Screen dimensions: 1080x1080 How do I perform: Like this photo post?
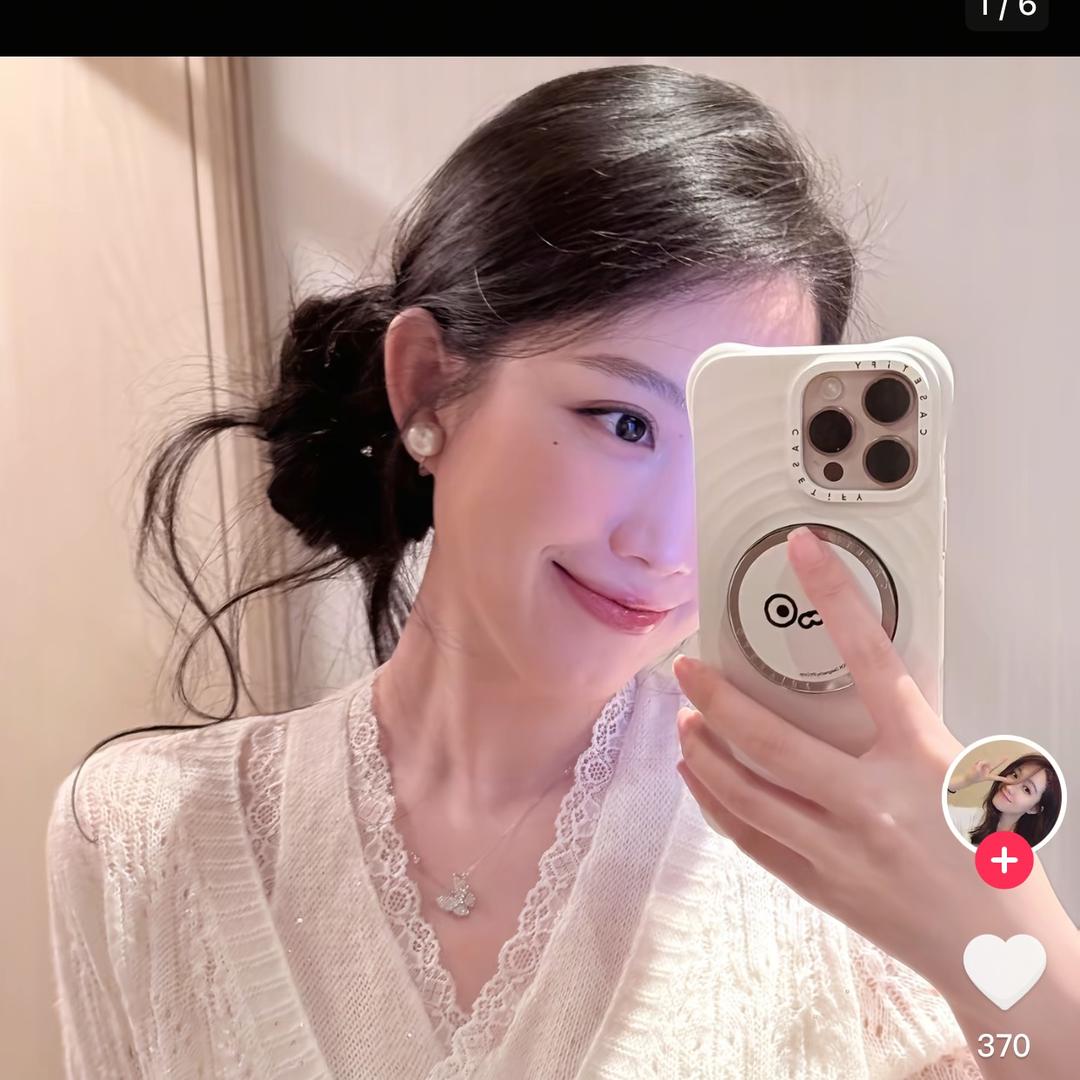pyautogui.click(x=1004, y=970)
